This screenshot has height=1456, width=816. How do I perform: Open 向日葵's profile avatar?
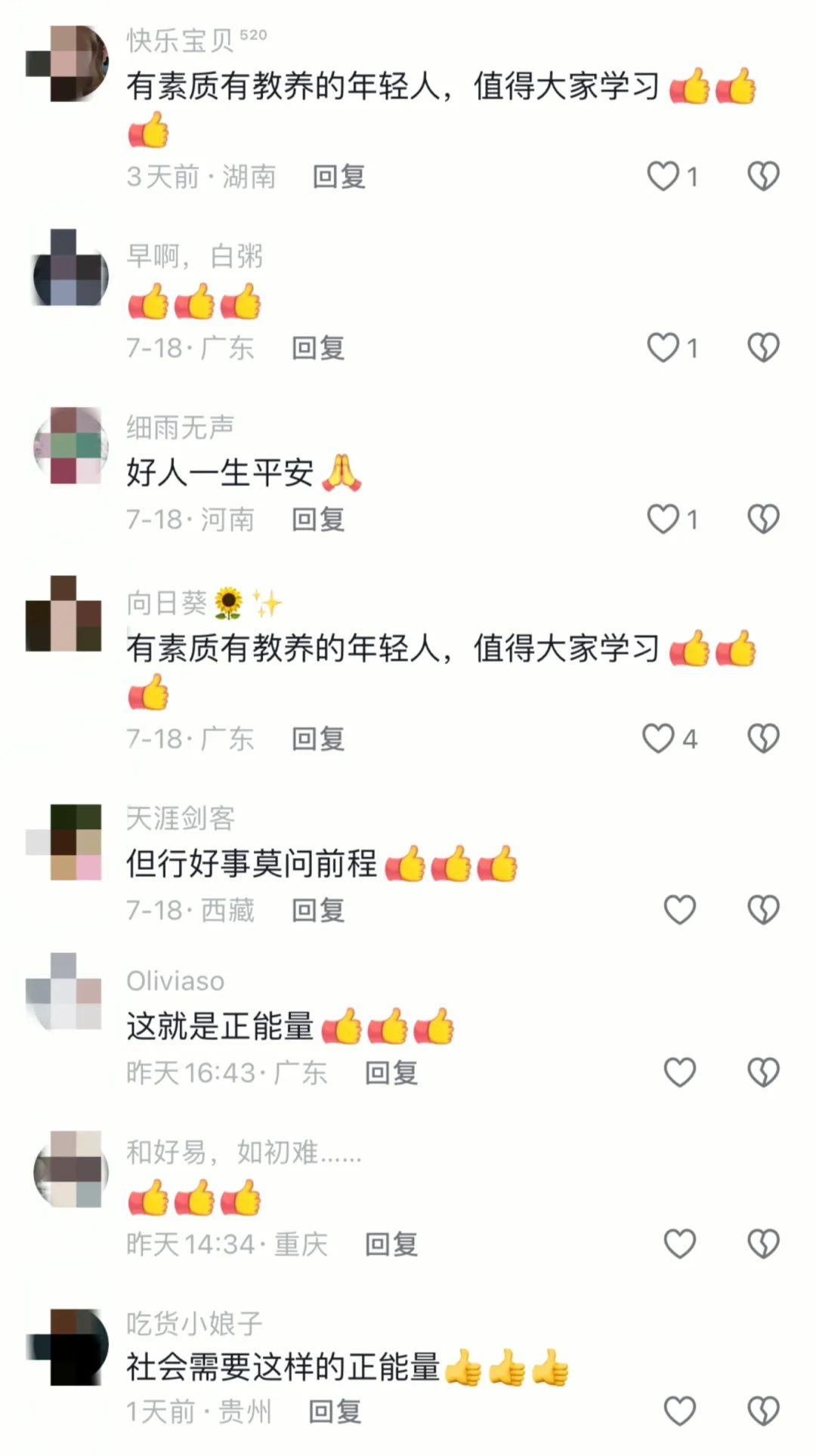pyautogui.click(x=63, y=613)
